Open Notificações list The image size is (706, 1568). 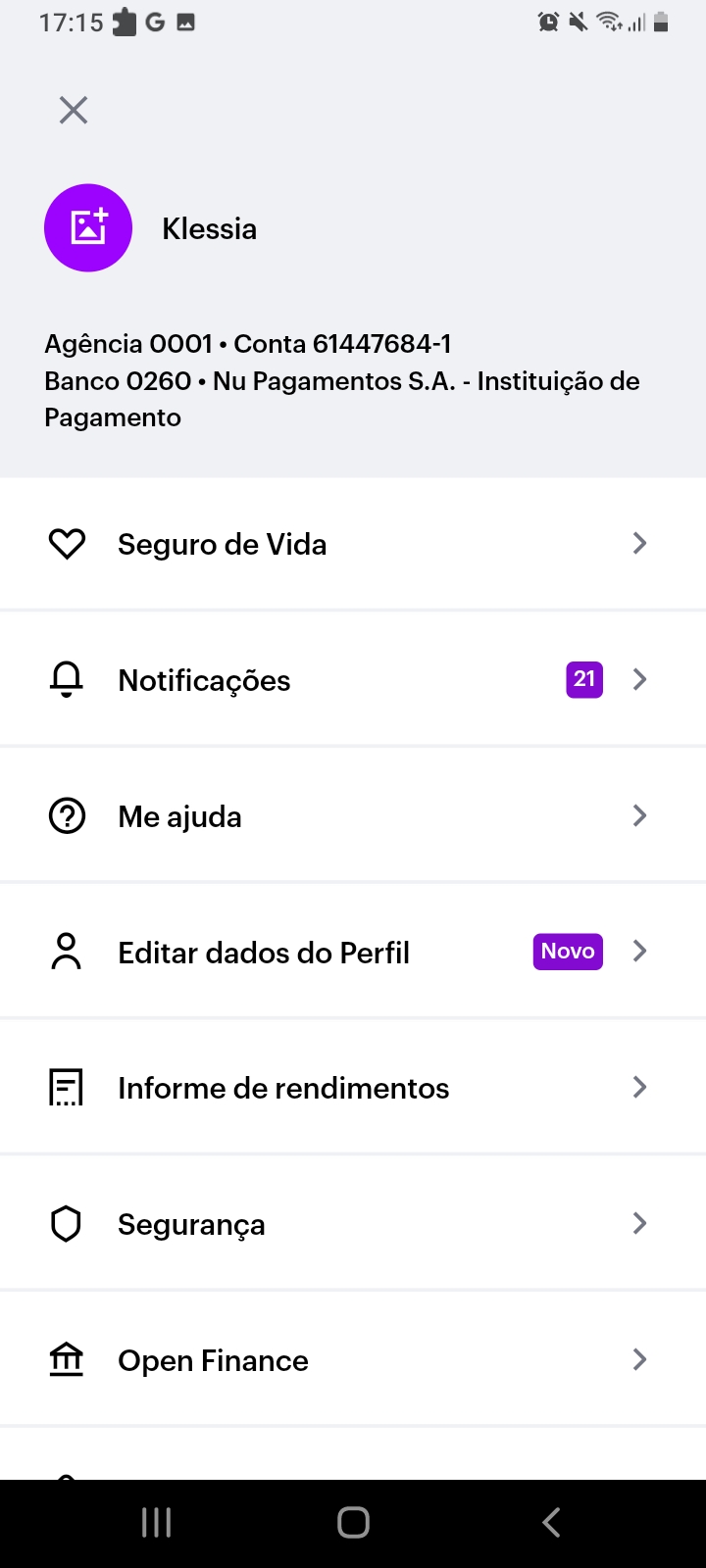pos(353,680)
